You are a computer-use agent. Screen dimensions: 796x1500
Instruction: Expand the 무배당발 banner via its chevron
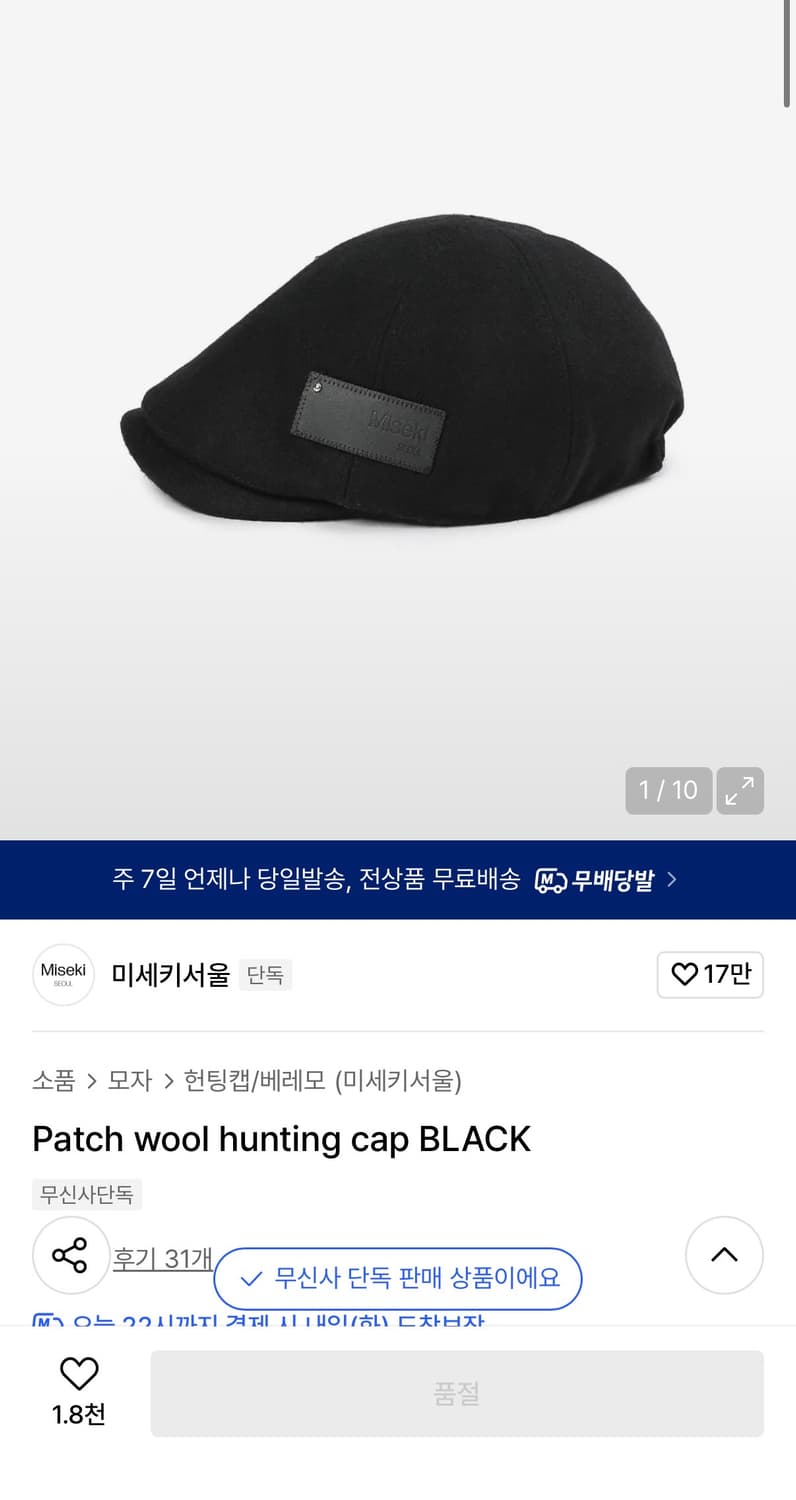click(672, 879)
